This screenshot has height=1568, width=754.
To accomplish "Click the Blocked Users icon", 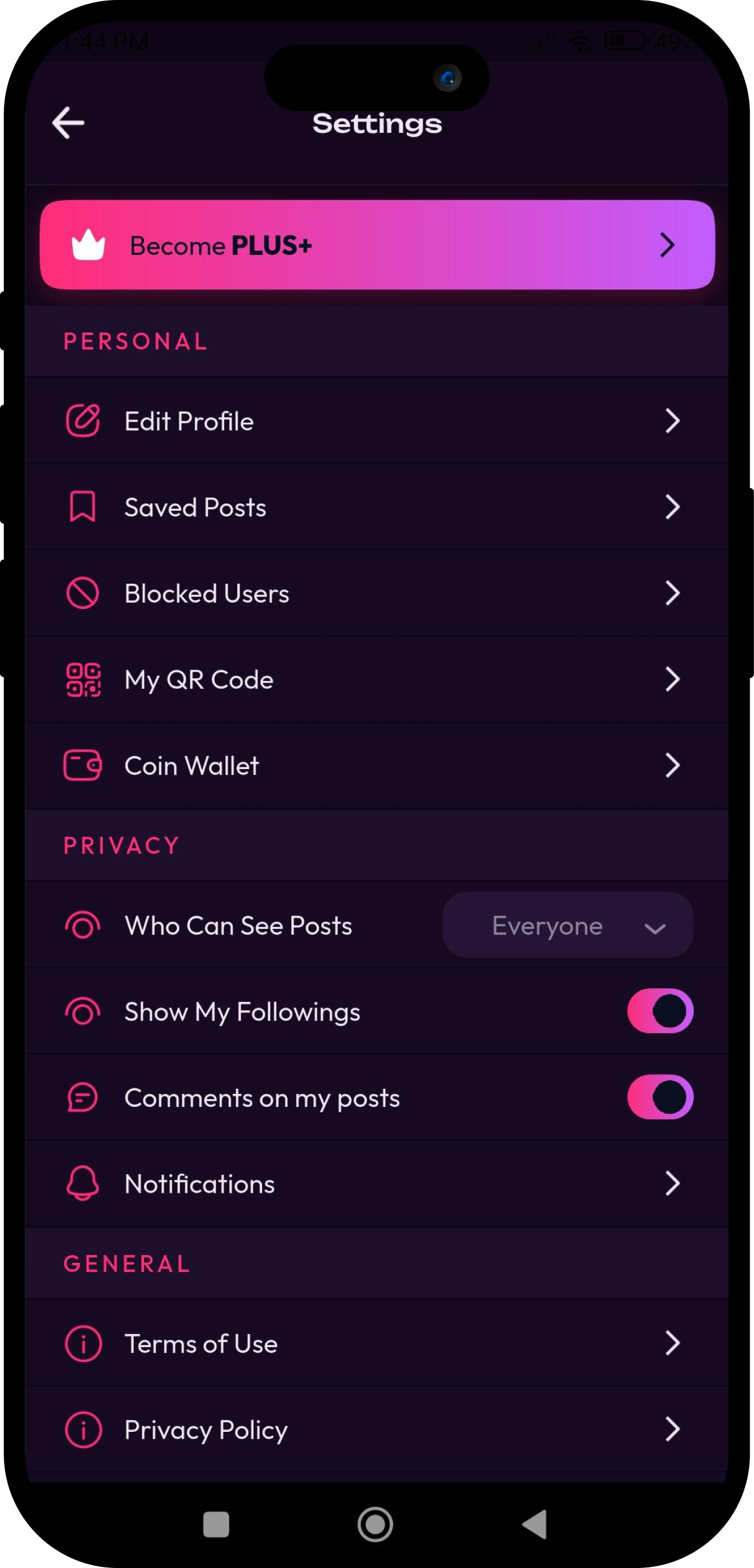I will (84, 593).
